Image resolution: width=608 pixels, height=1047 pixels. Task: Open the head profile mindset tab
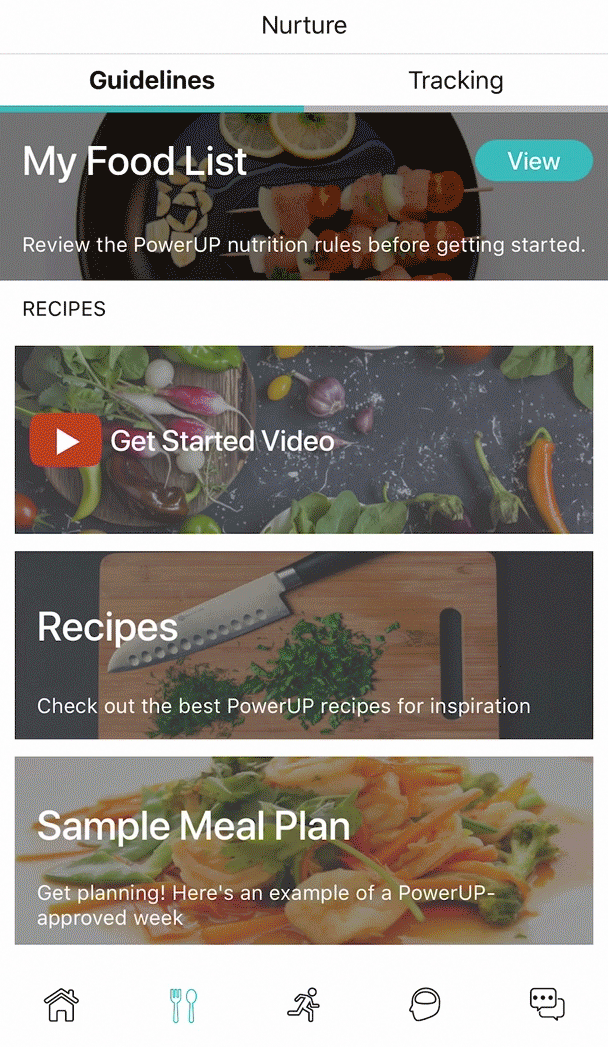pyautogui.click(x=425, y=1003)
